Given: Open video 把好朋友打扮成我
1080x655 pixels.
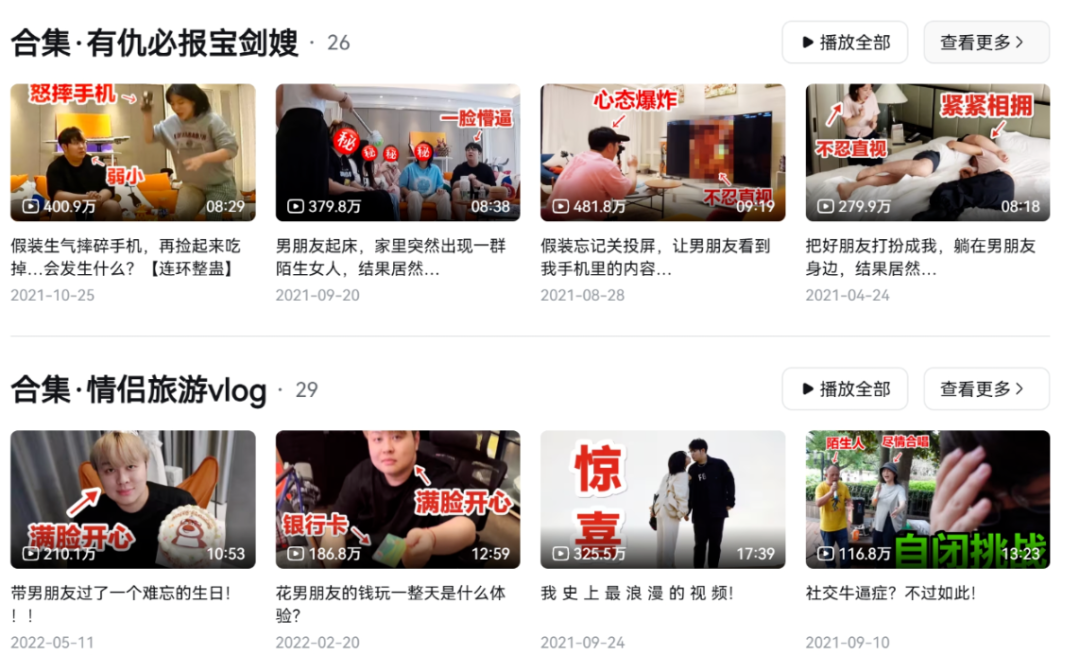Looking at the screenshot, I should click(x=928, y=152).
